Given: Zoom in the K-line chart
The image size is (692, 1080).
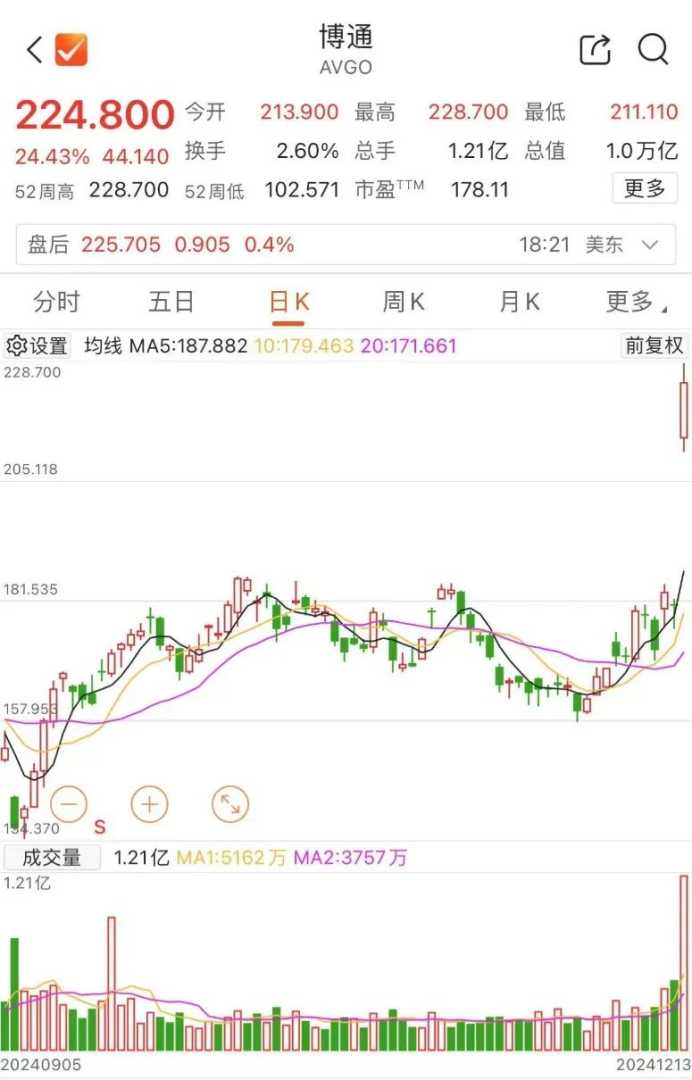Looking at the screenshot, I should coord(149,803).
